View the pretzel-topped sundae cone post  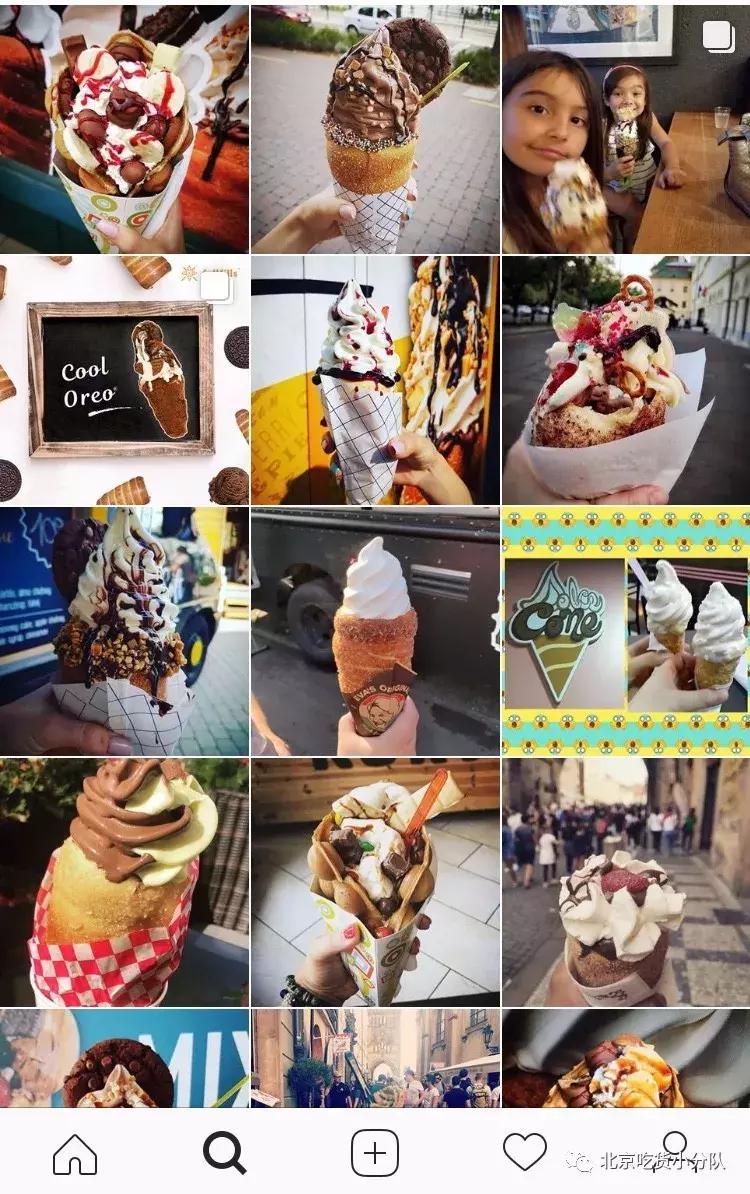coord(625,380)
